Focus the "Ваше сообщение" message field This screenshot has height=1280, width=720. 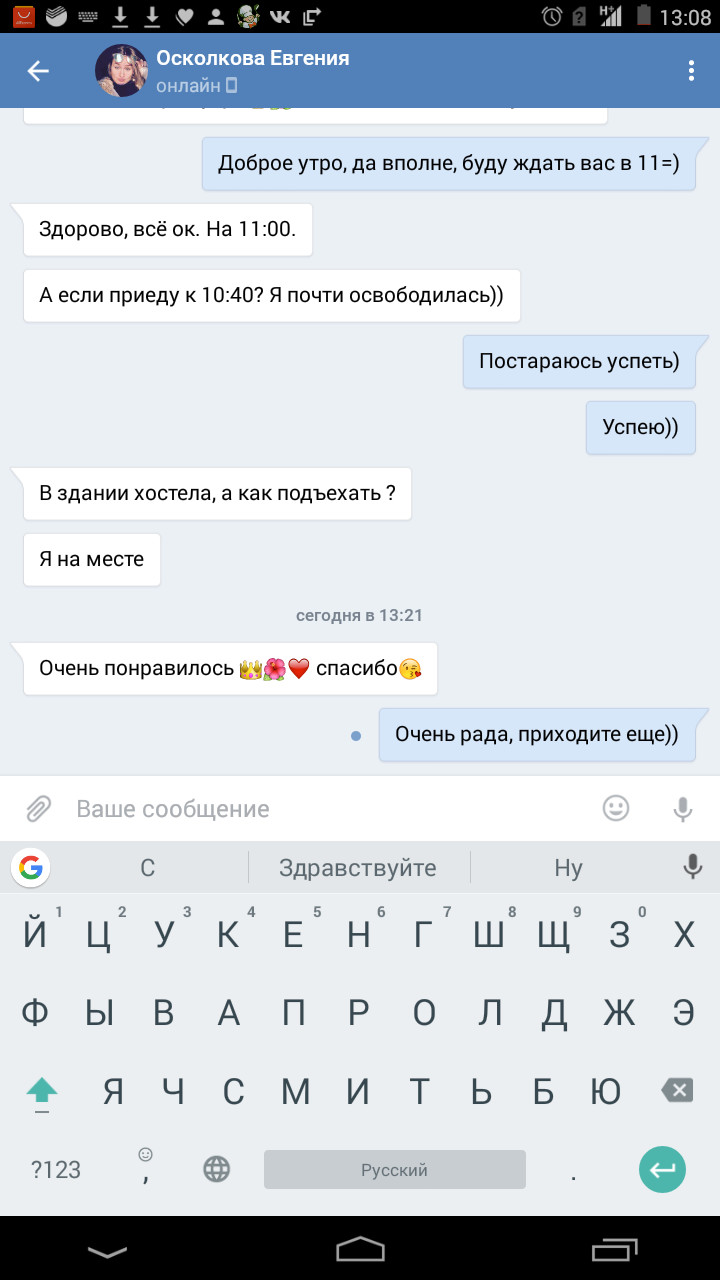click(x=330, y=808)
